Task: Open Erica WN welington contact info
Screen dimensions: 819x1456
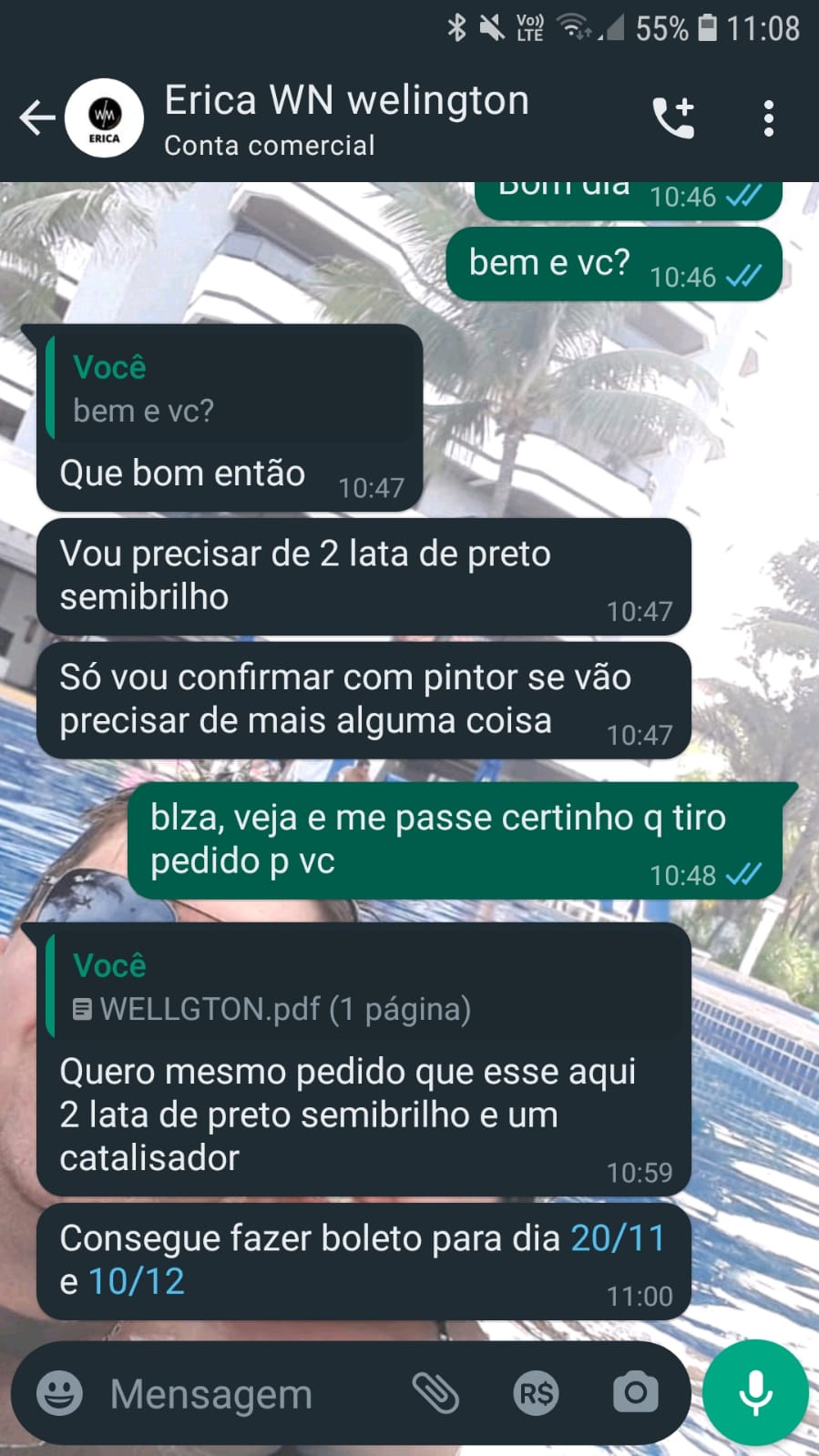Action: click(x=346, y=118)
